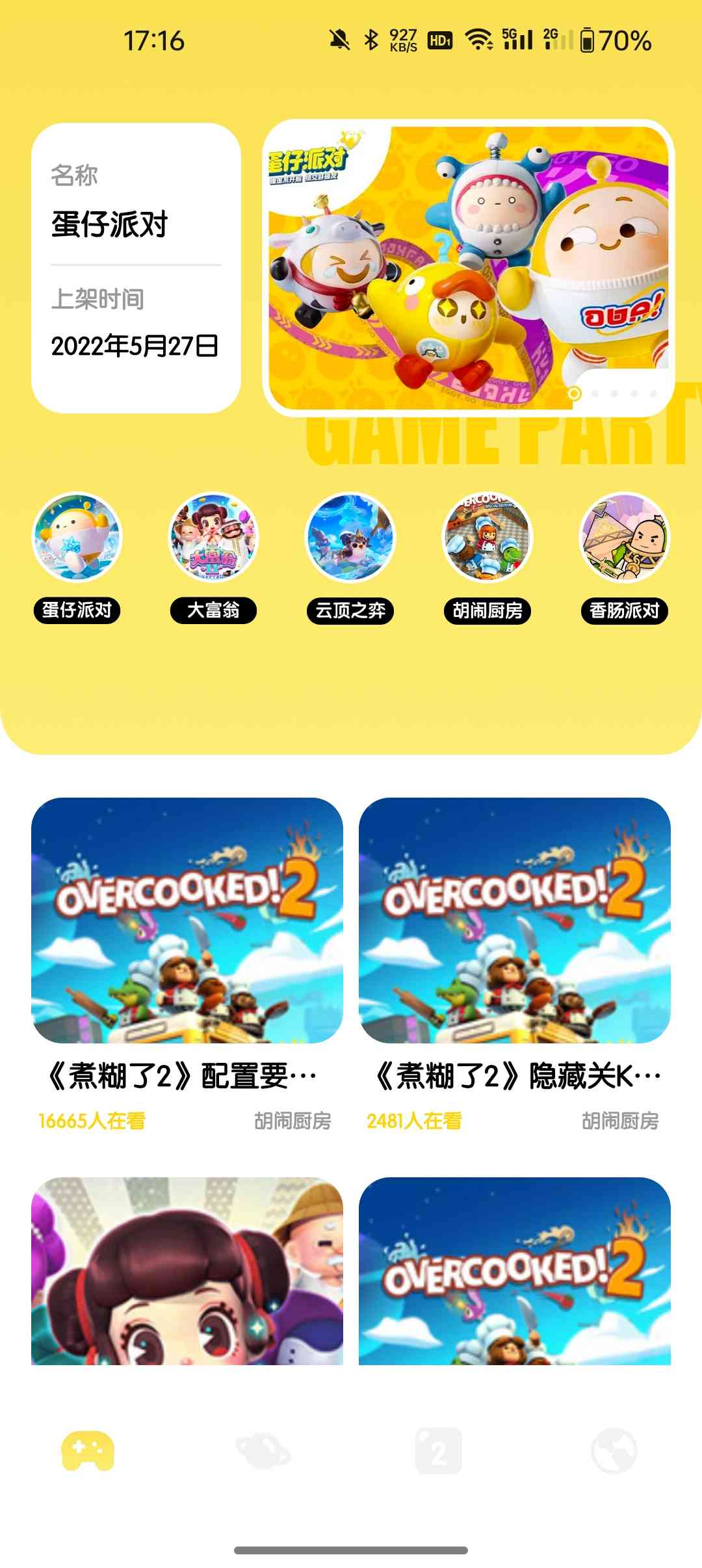
Task: Switch to the globe tab
Action: click(614, 1450)
